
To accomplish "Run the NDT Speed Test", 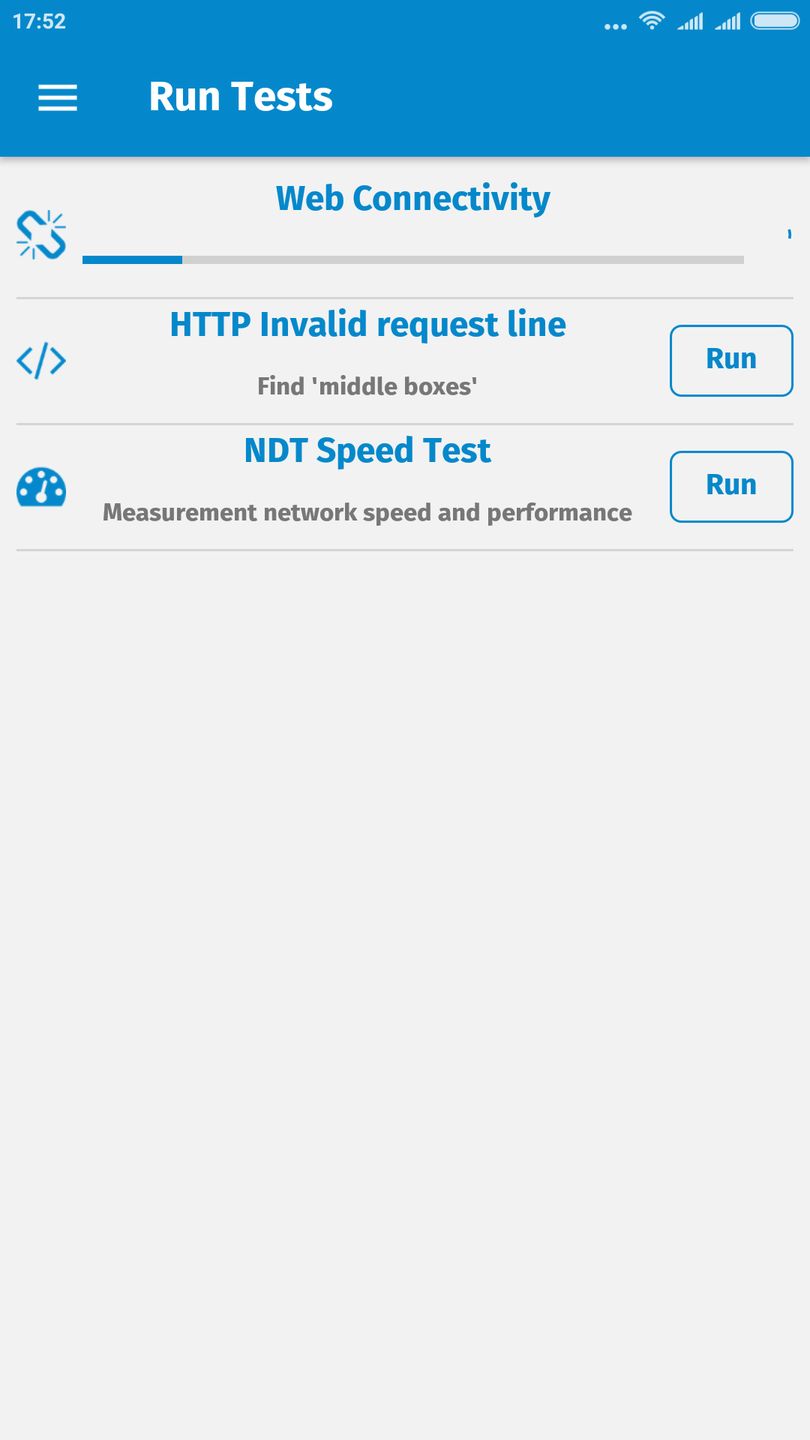I will [x=731, y=486].
